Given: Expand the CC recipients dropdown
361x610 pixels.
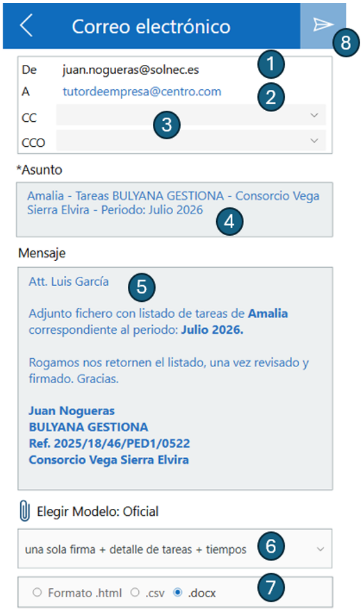Looking at the screenshot, I should (191, 115).
